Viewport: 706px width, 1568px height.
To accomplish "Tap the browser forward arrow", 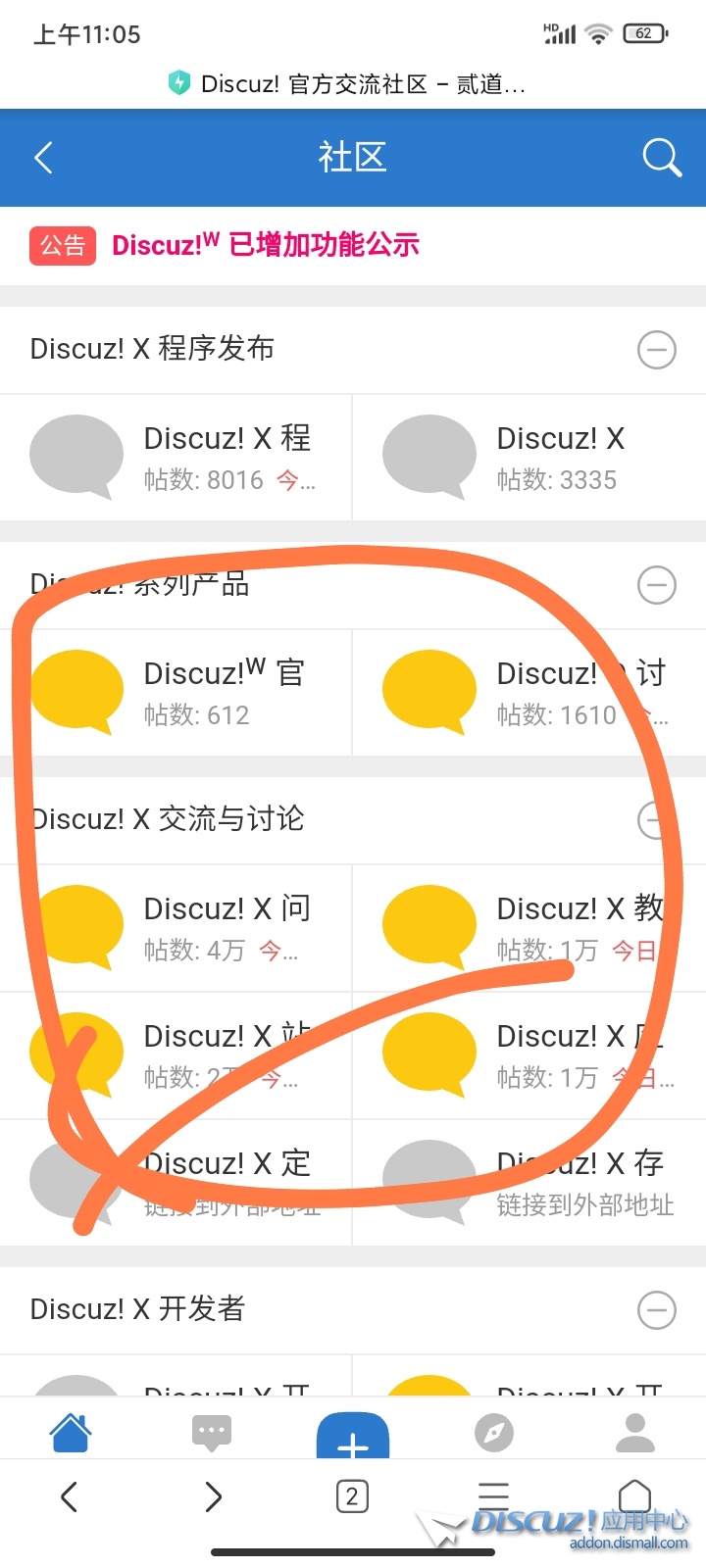I will pos(213,1496).
